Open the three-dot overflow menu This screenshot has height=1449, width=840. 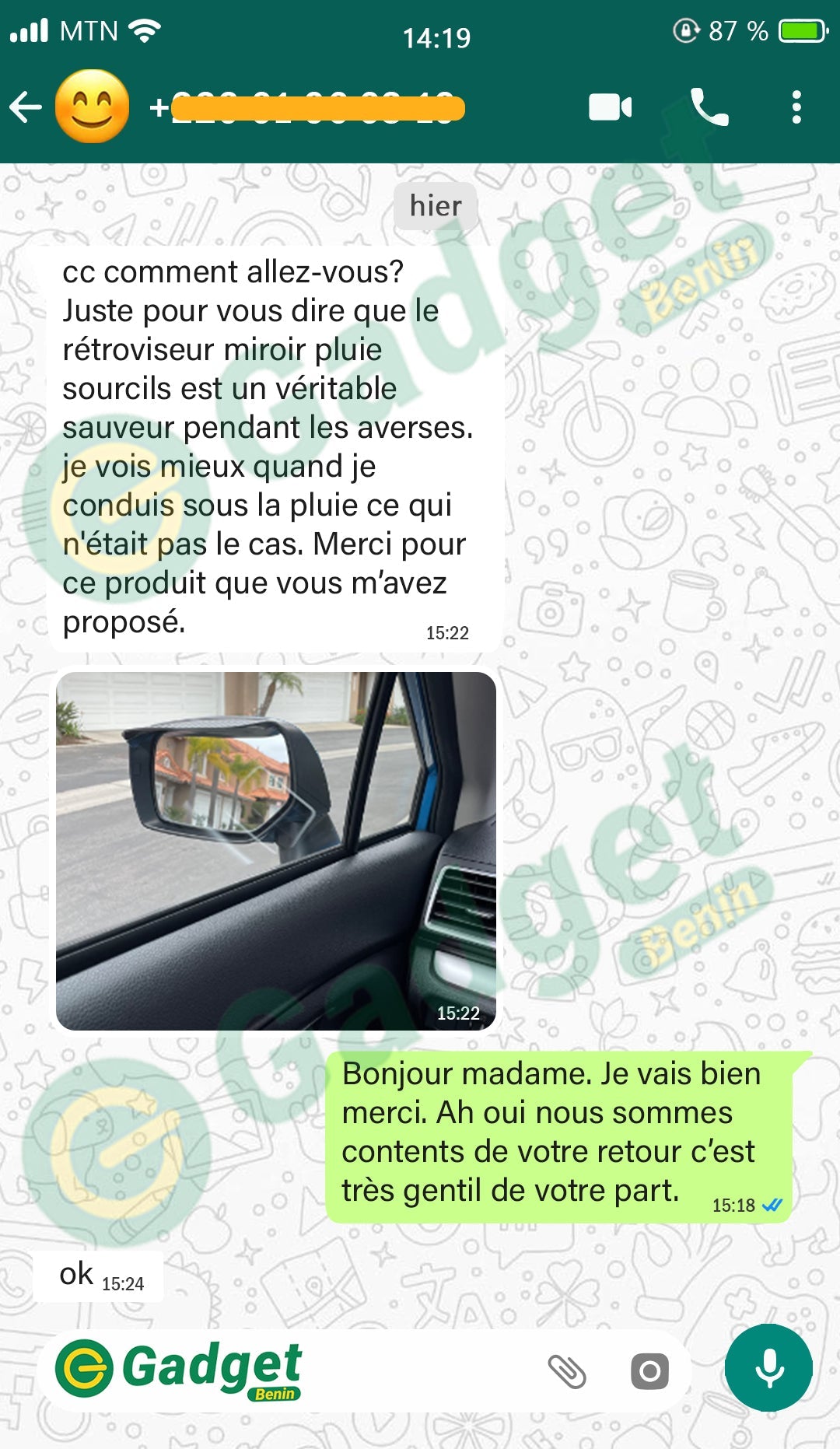pyautogui.click(x=796, y=107)
